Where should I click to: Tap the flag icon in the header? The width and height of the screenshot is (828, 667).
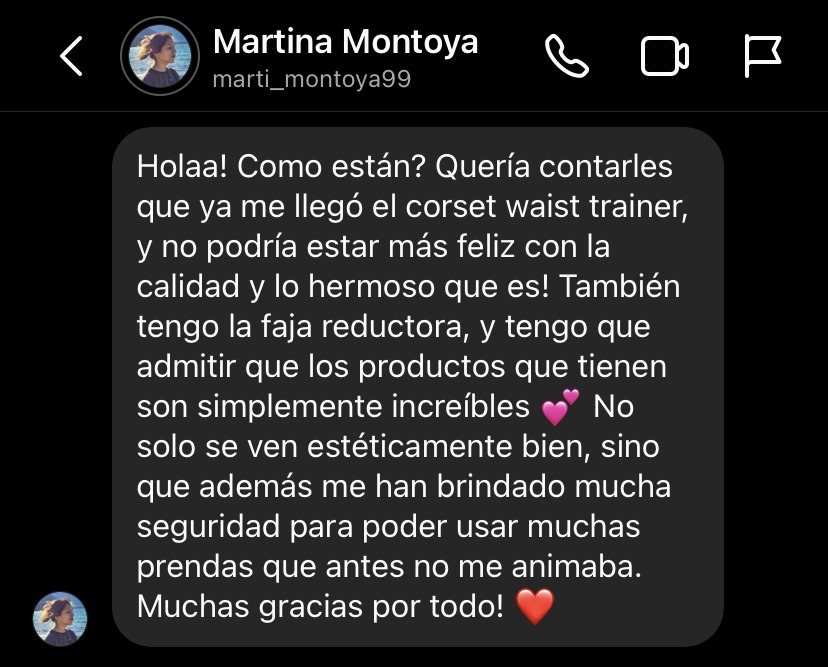[x=763, y=56]
